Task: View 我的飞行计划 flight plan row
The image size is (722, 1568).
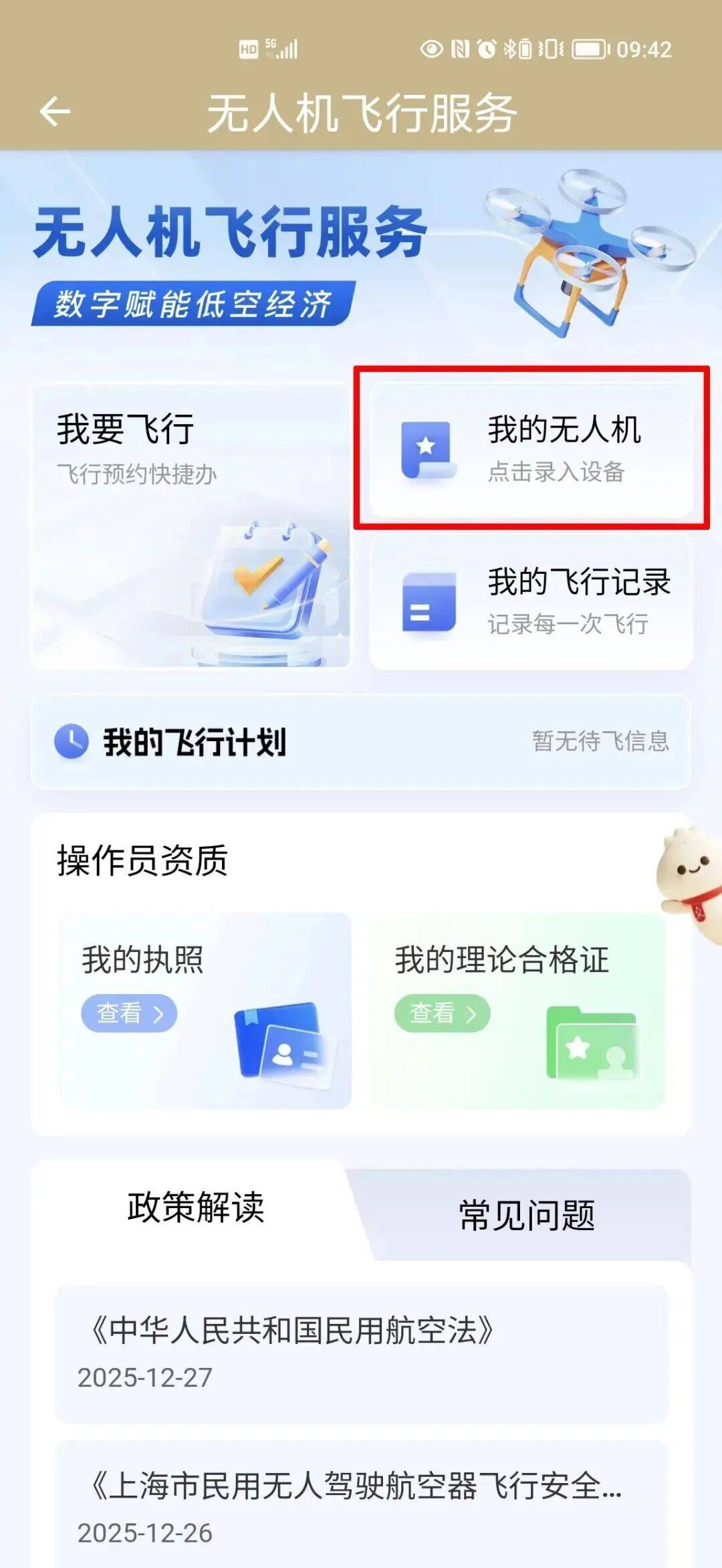Action: click(x=361, y=742)
